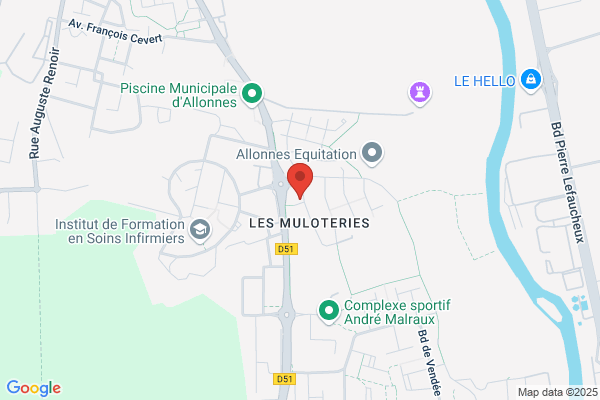Open the Piscine Municipale d'Allonnes marker
Image resolution: width=600 pixels, height=400 pixels.
coord(252,94)
